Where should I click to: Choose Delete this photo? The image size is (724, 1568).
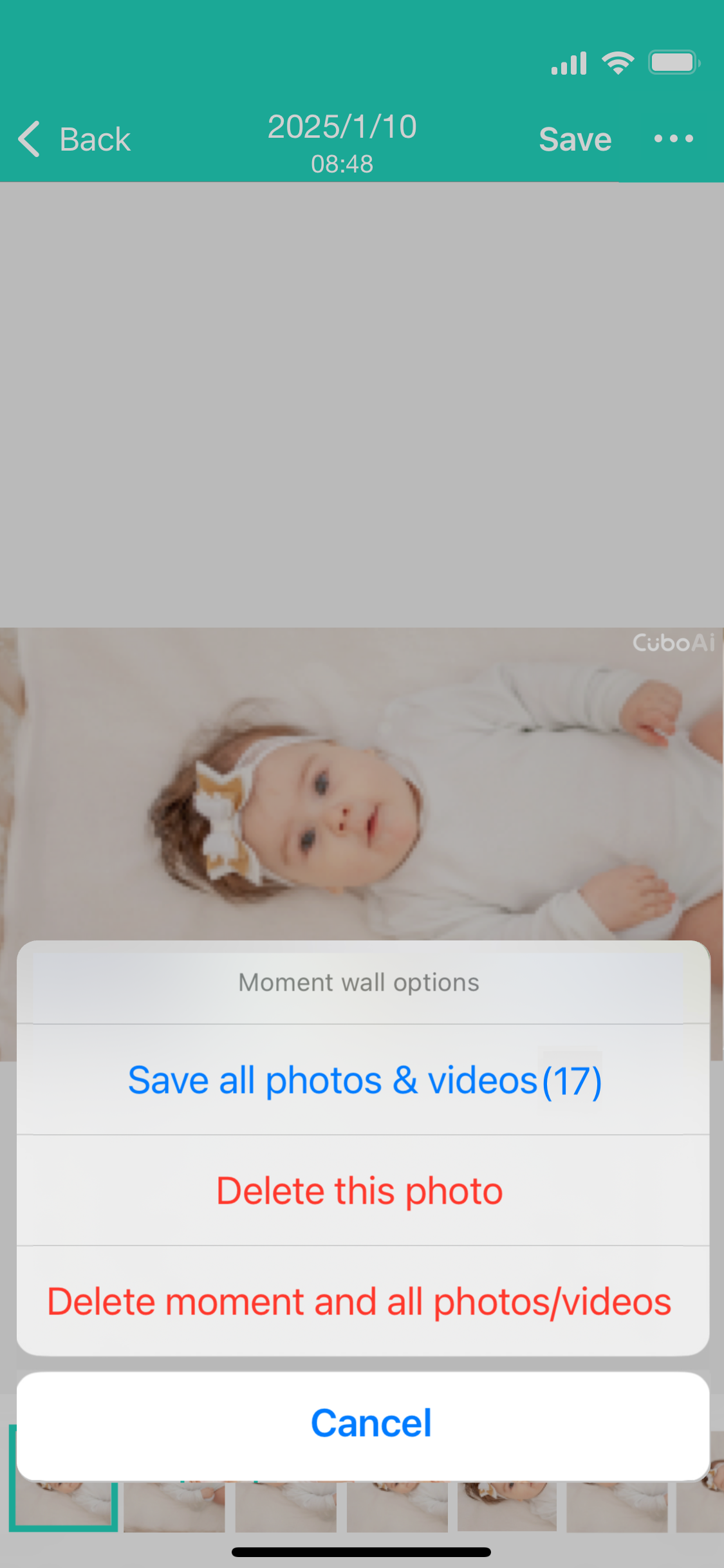point(360,1191)
